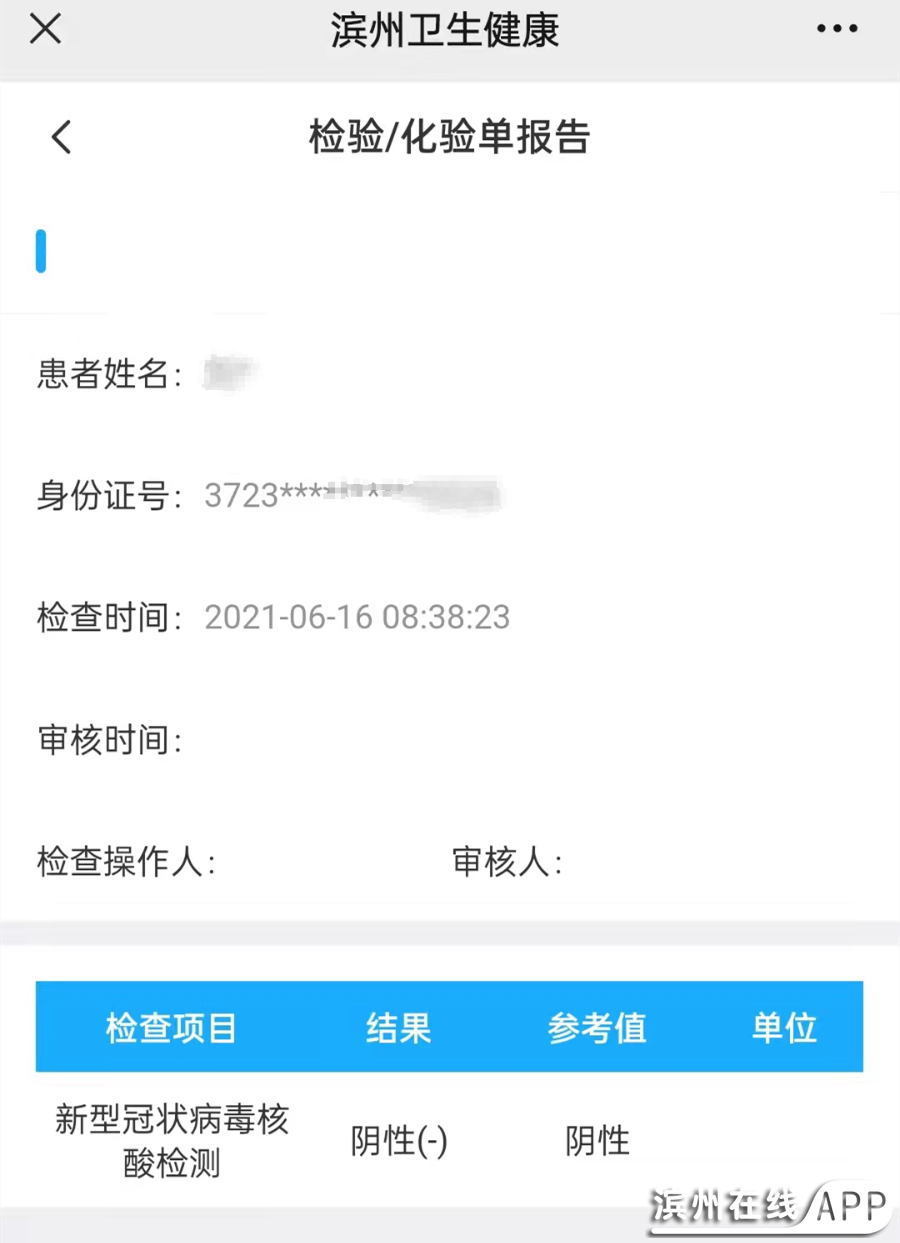This screenshot has width=900, height=1243.
Task: Open the three-dot overflow menu
Action: 838,30
